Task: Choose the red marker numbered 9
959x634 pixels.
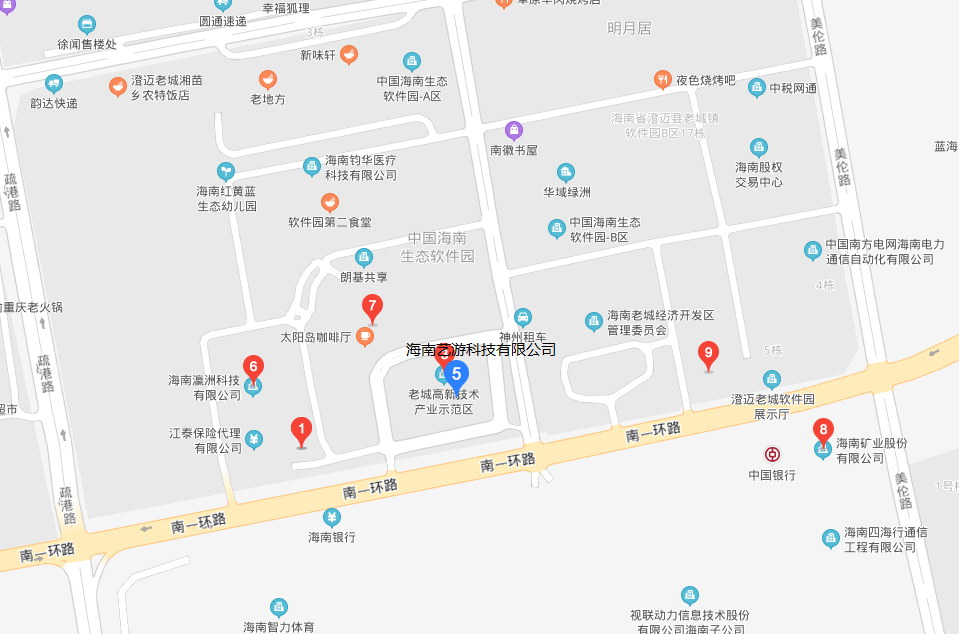Action: [708, 353]
